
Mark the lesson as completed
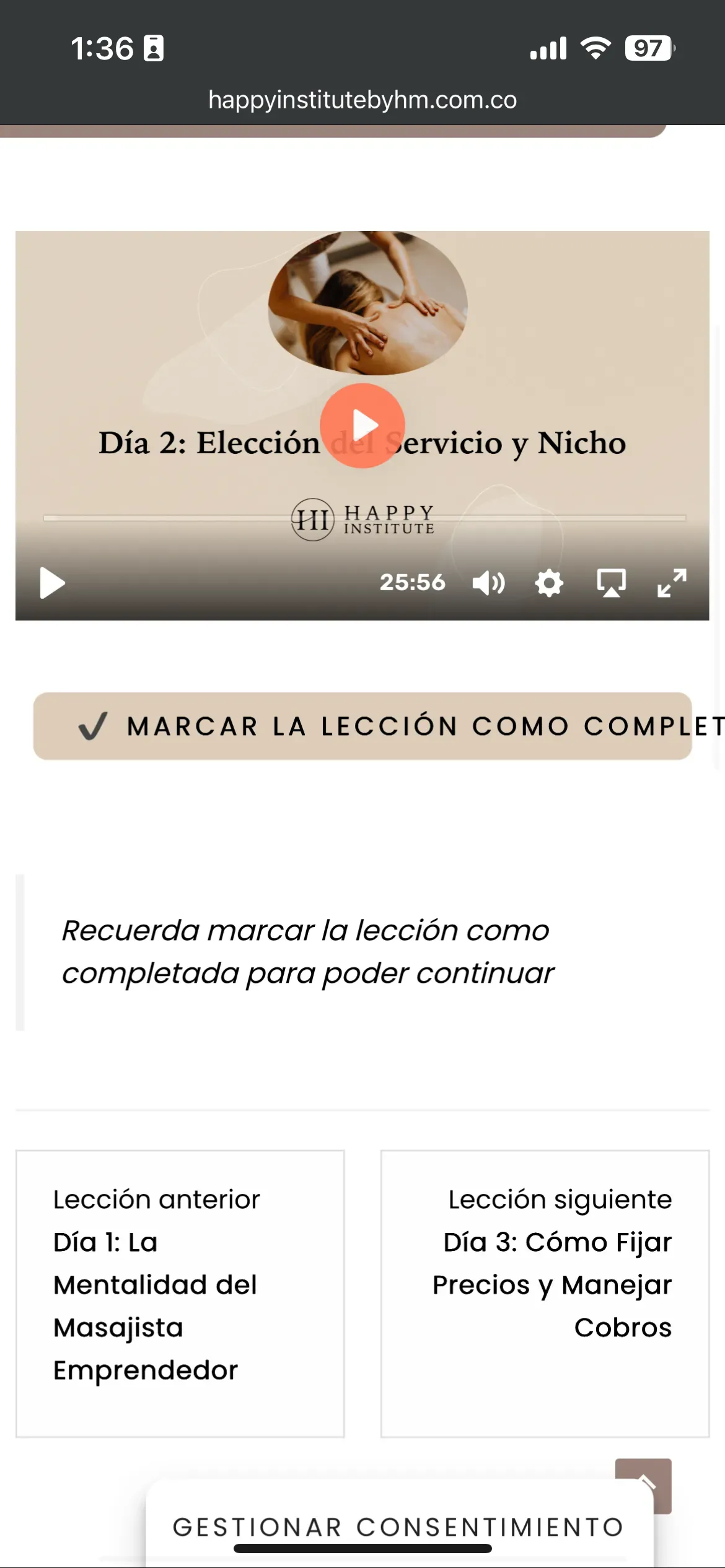point(362,726)
